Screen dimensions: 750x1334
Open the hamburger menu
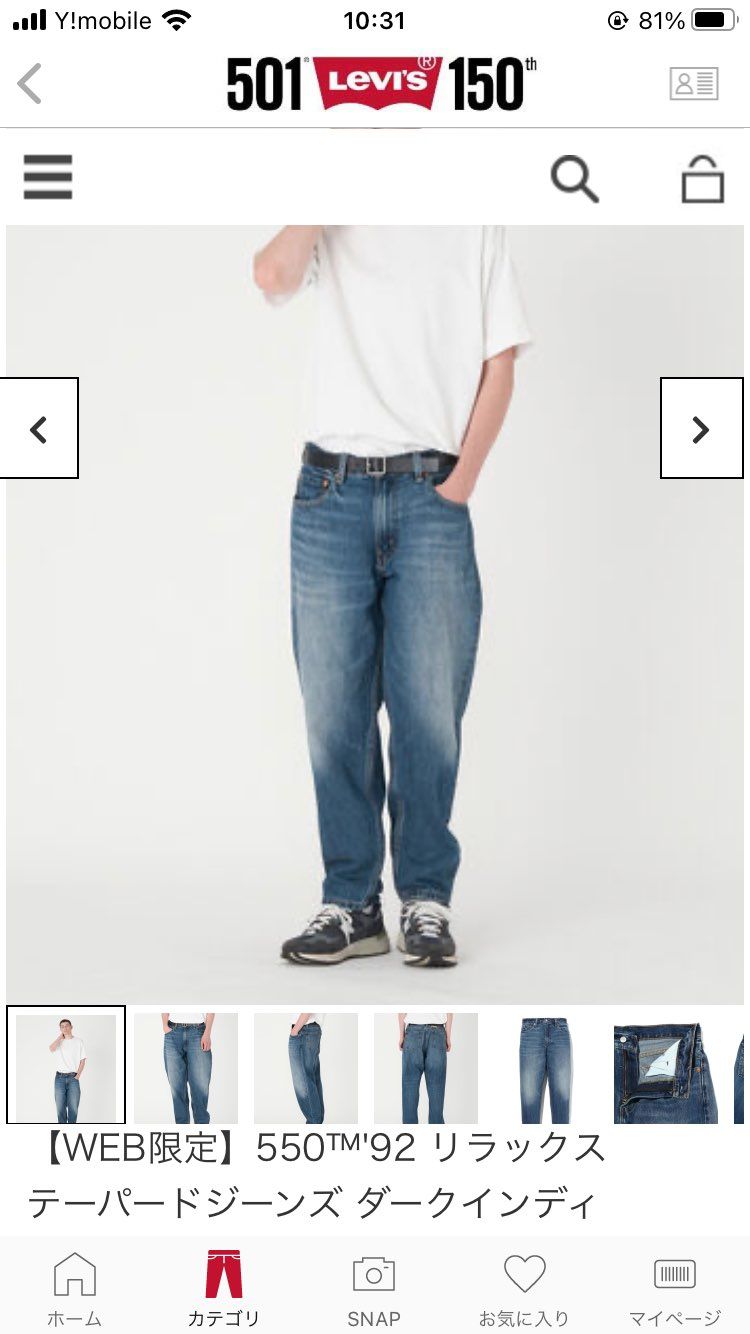tap(48, 177)
